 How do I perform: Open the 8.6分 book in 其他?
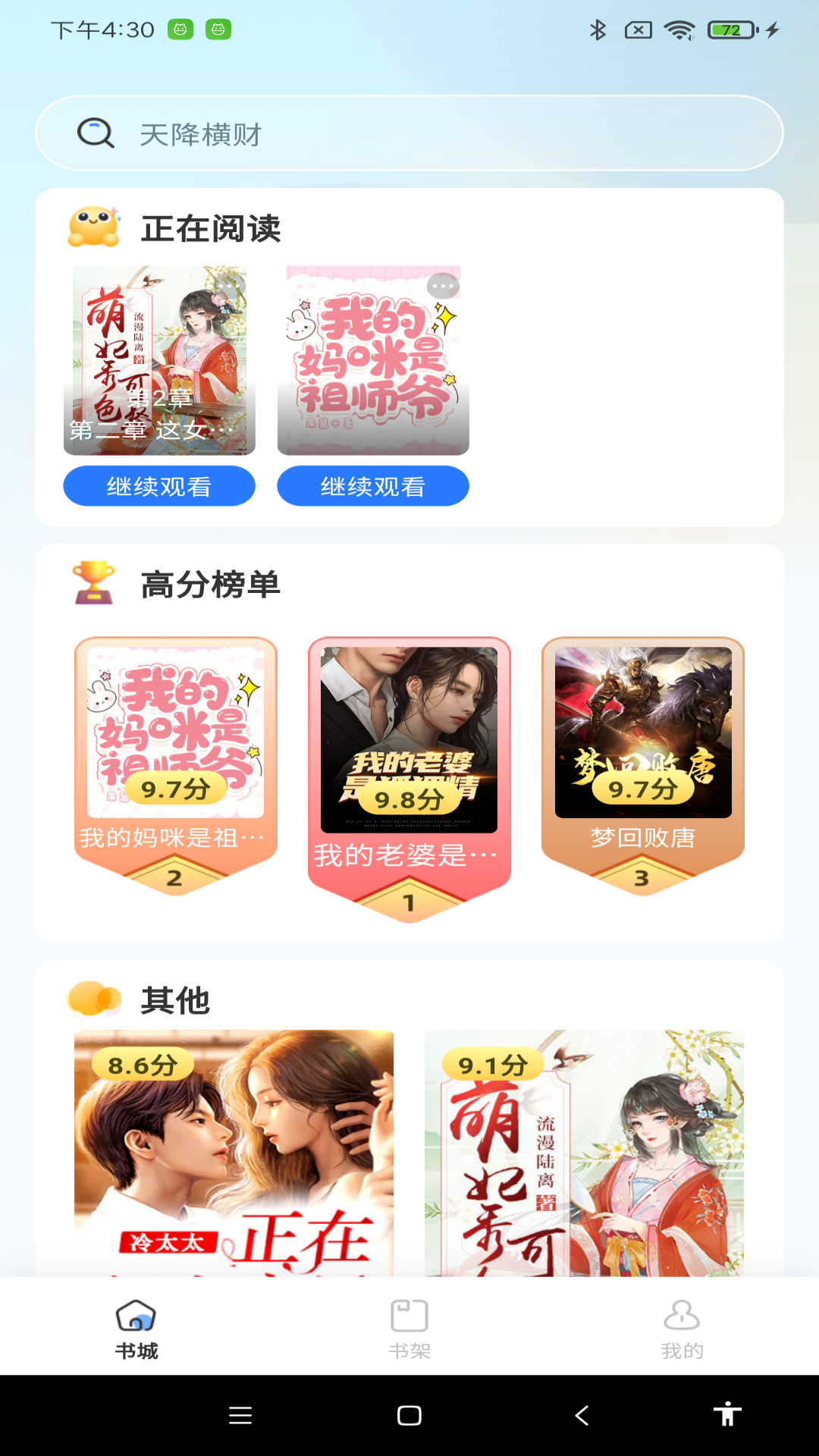234,1153
